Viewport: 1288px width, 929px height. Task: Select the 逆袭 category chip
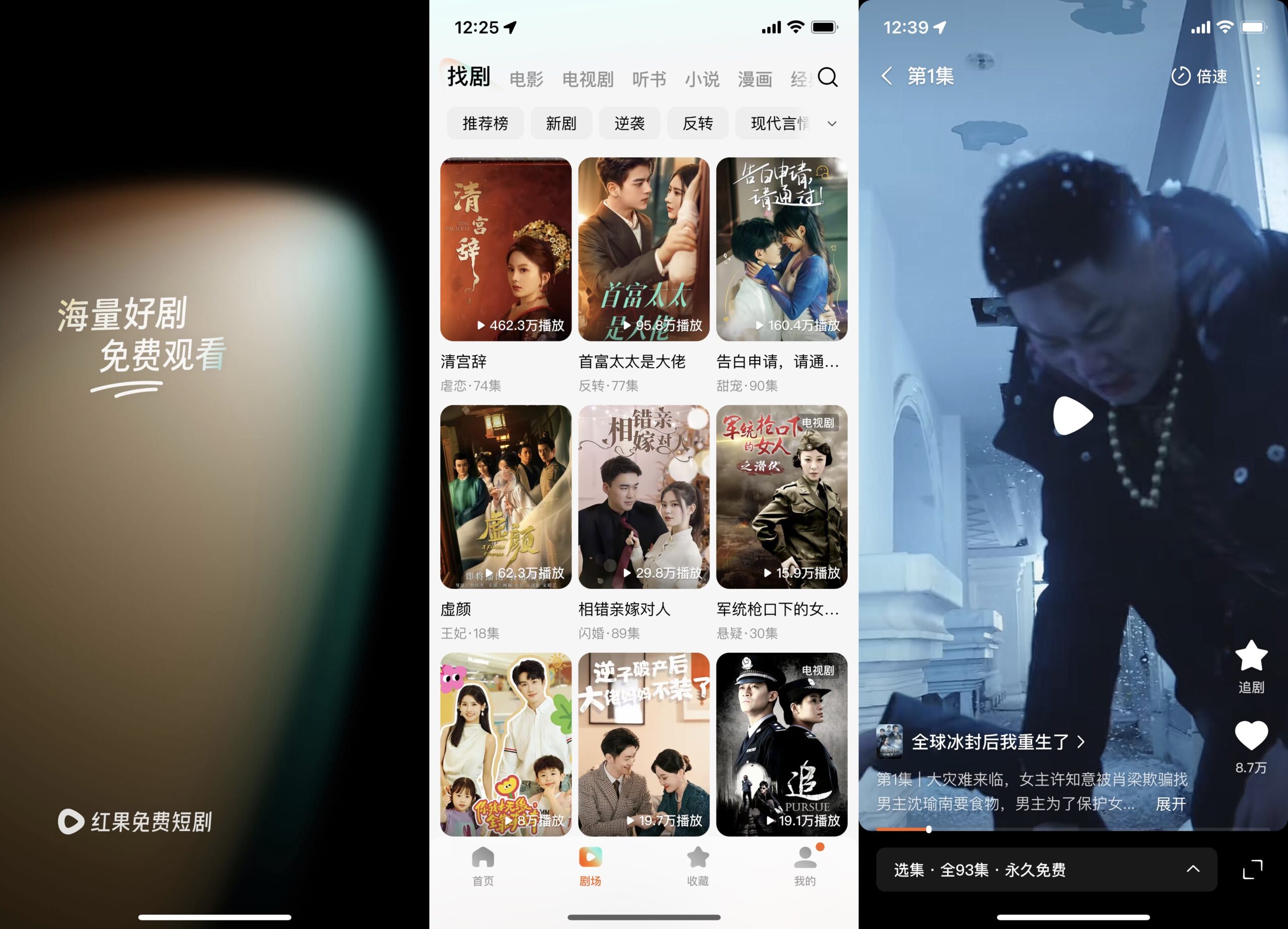(x=629, y=123)
